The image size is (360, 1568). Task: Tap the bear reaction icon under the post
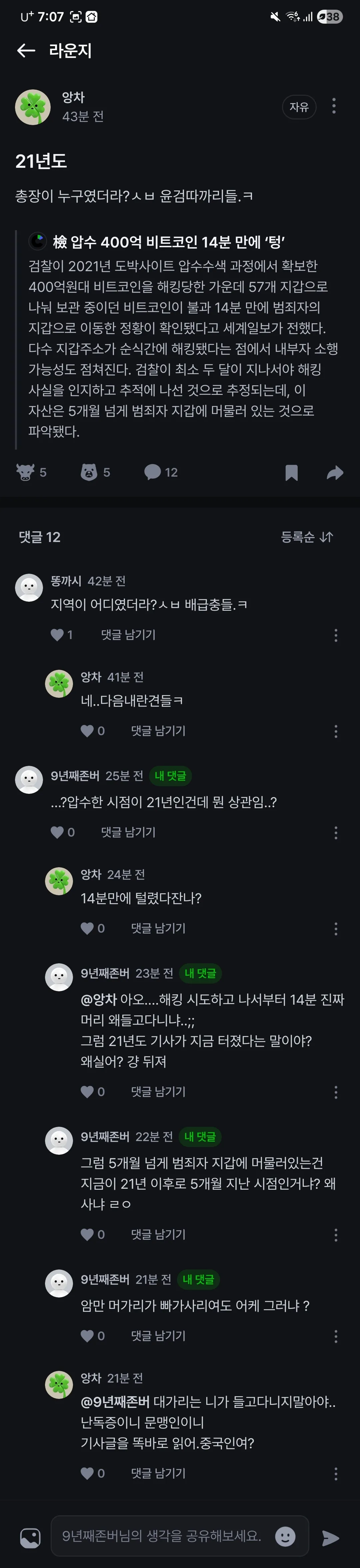click(89, 472)
